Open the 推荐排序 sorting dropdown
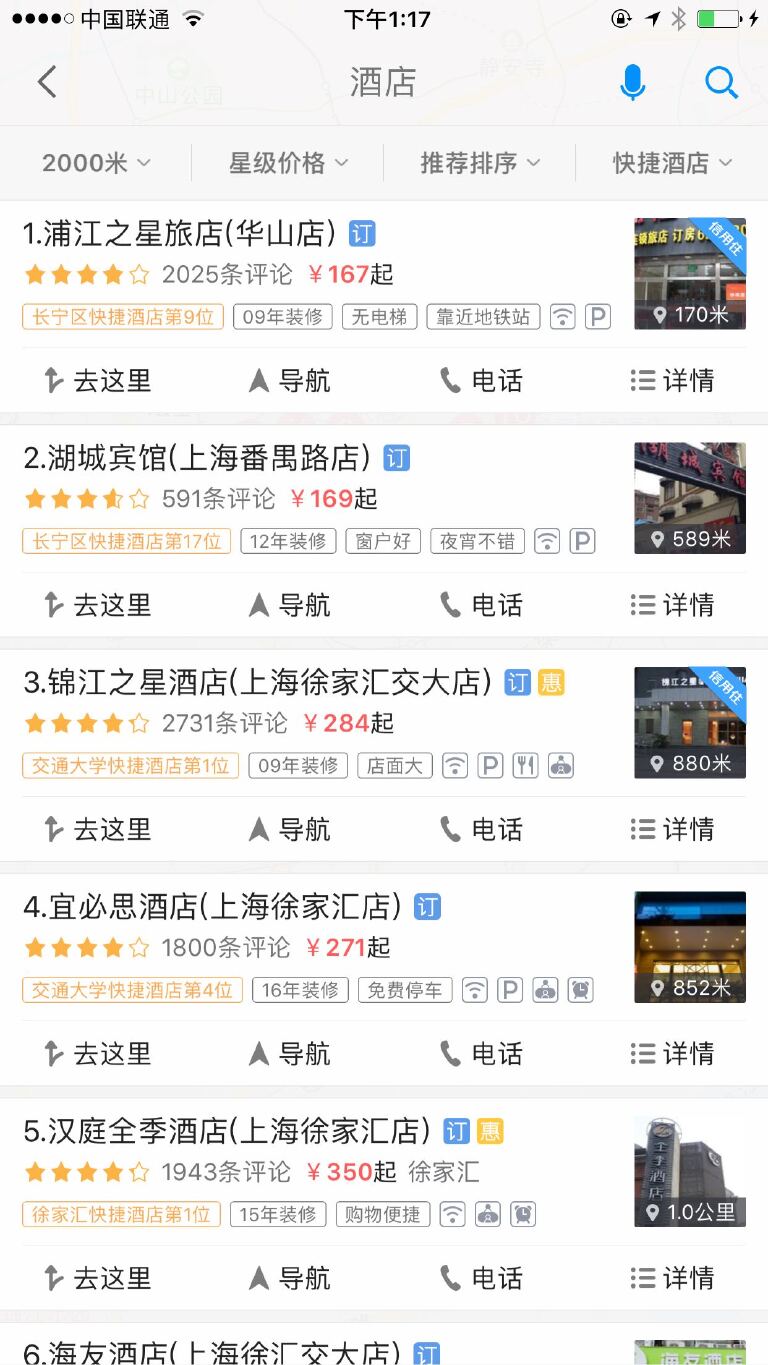The image size is (768, 1365). pos(480,163)
